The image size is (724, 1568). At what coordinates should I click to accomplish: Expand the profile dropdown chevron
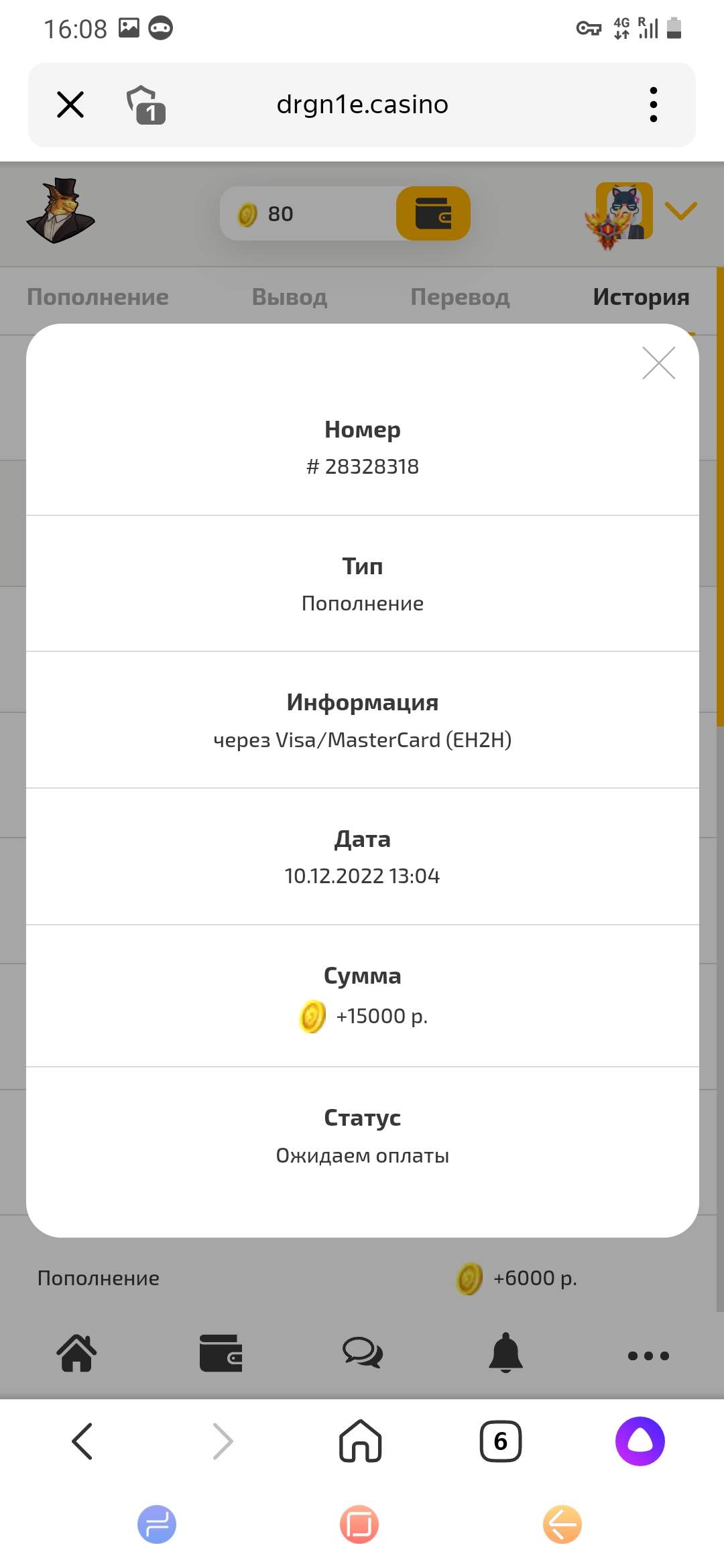click(681, 210)
